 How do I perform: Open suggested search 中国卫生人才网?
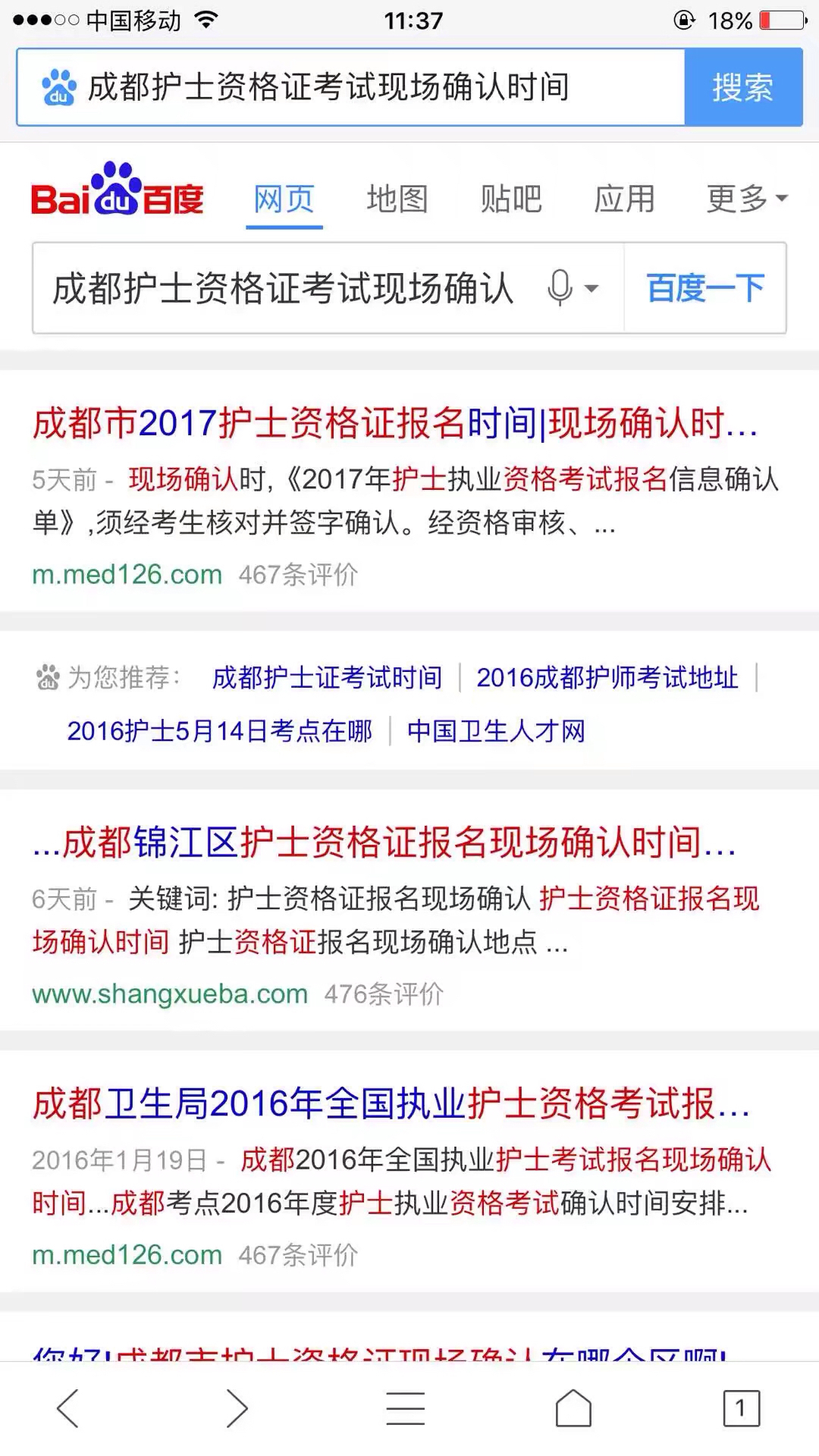(496, 731)
